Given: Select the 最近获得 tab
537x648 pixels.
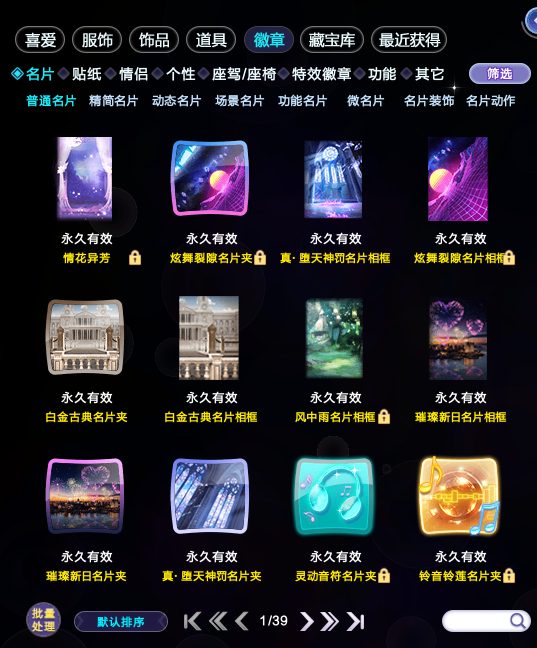Looking at the screenshot, I should tap(409, 40).
